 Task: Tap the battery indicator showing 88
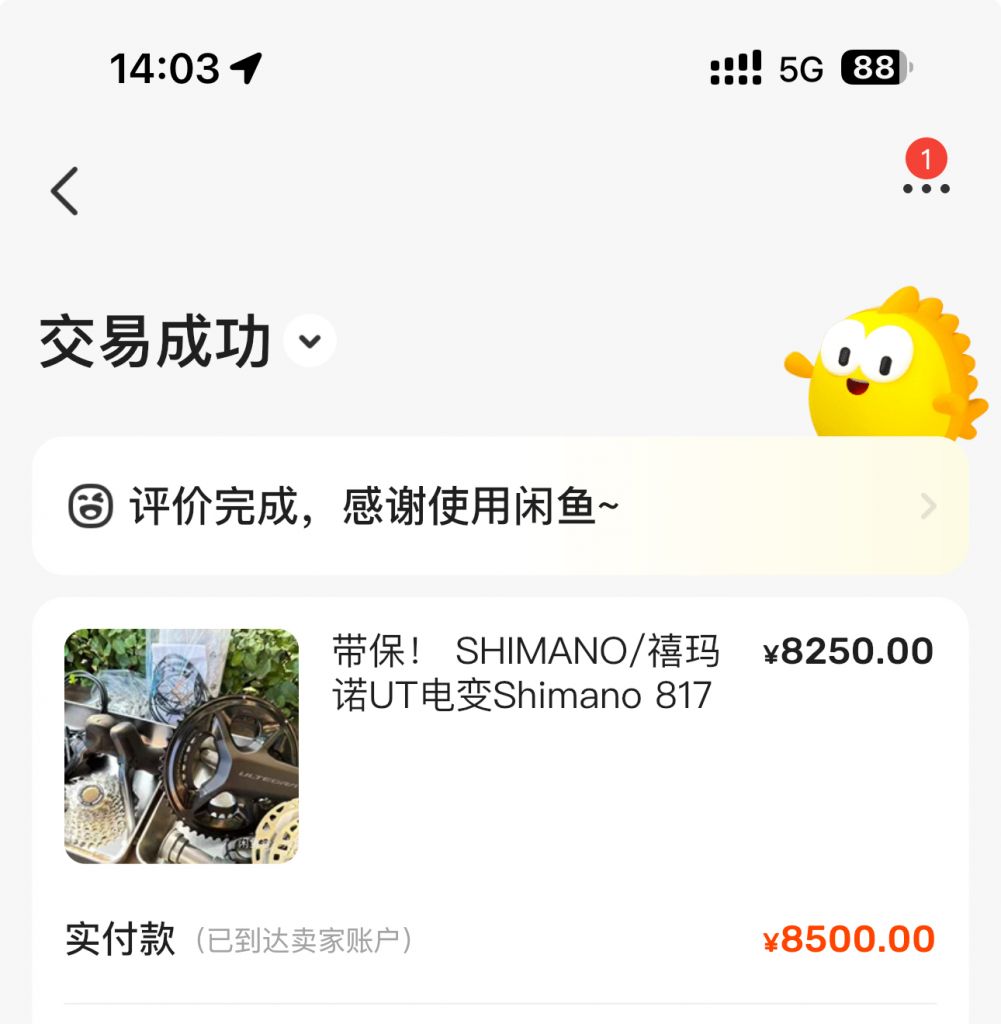pos(873,68)
